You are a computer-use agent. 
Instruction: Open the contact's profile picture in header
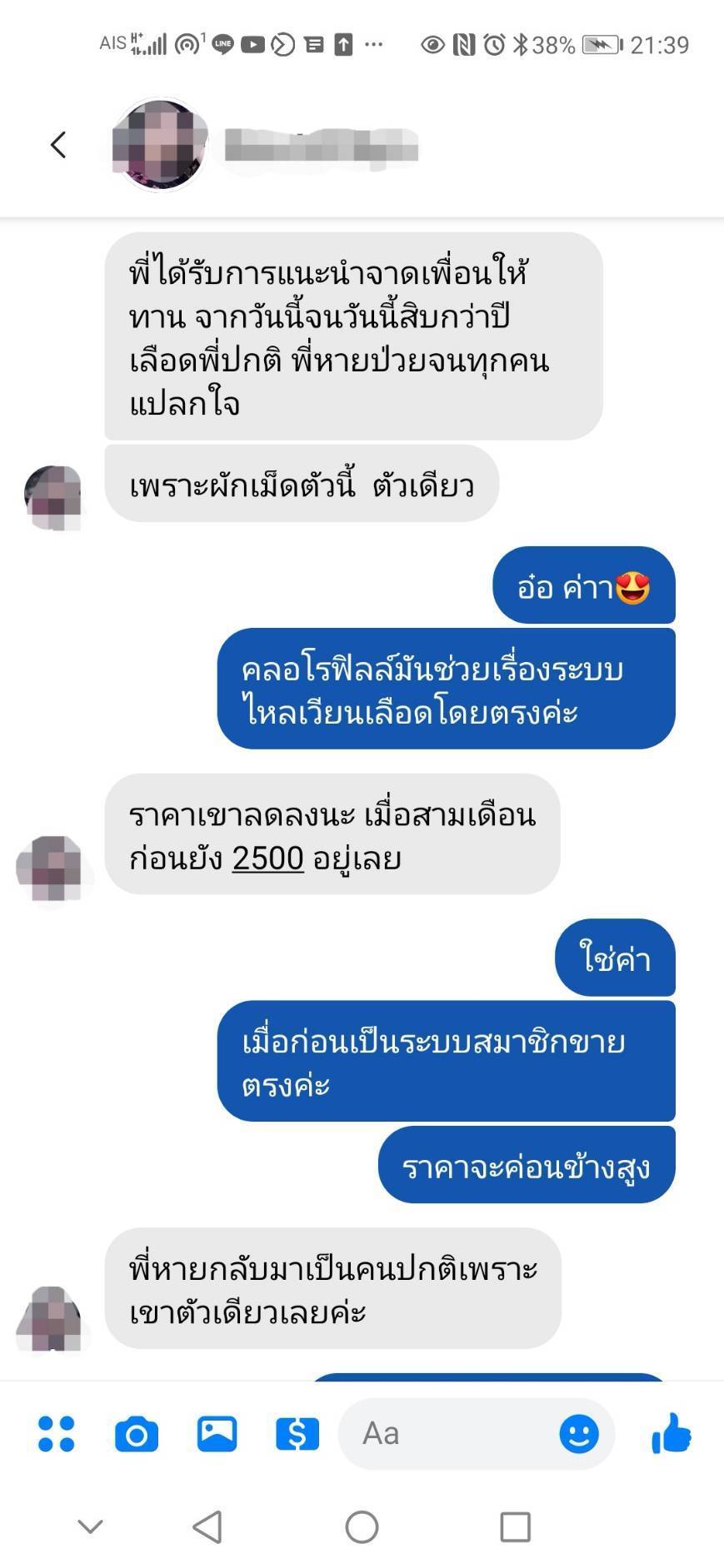[x=159, y=146]
